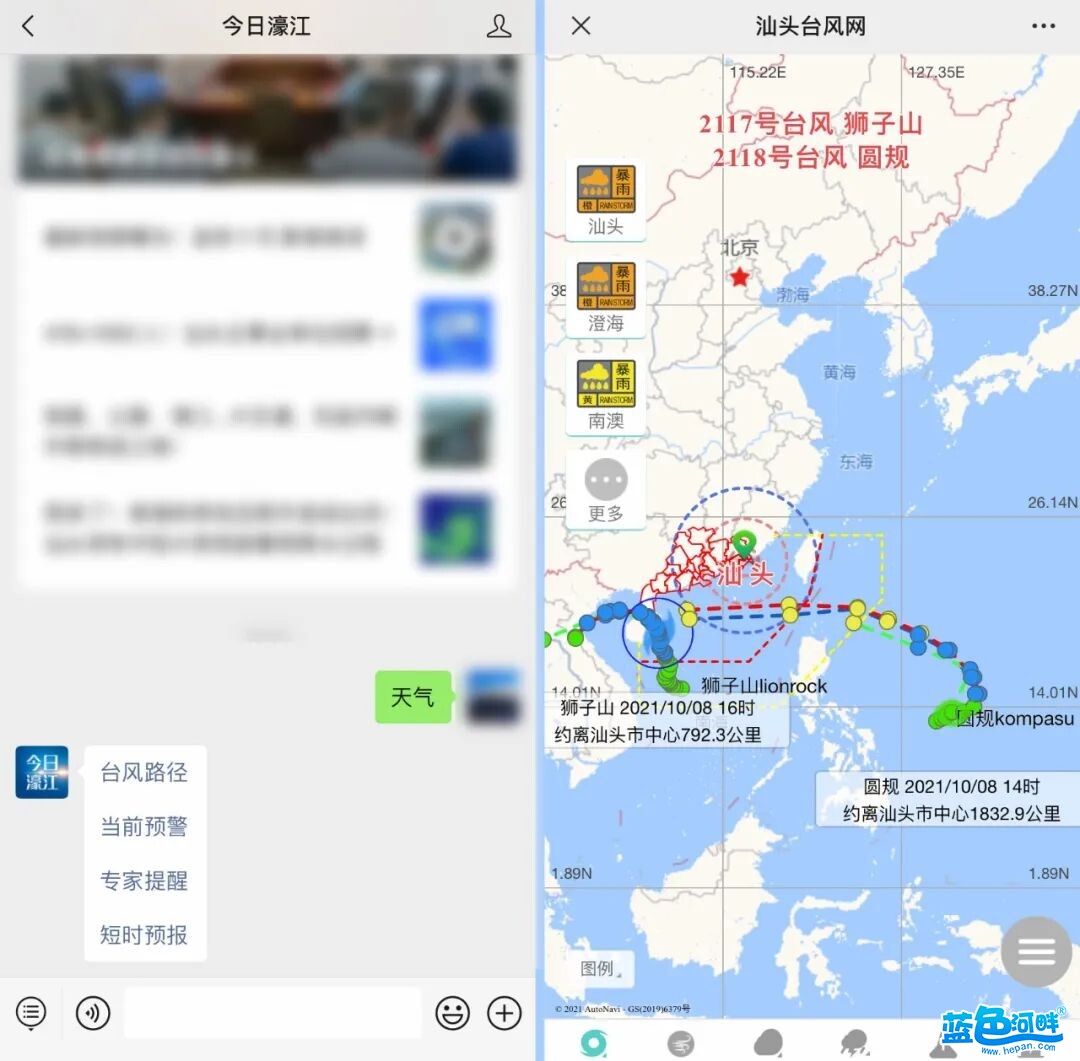Open the 今日濠江 account profile icon

click(x=498, y=26)
